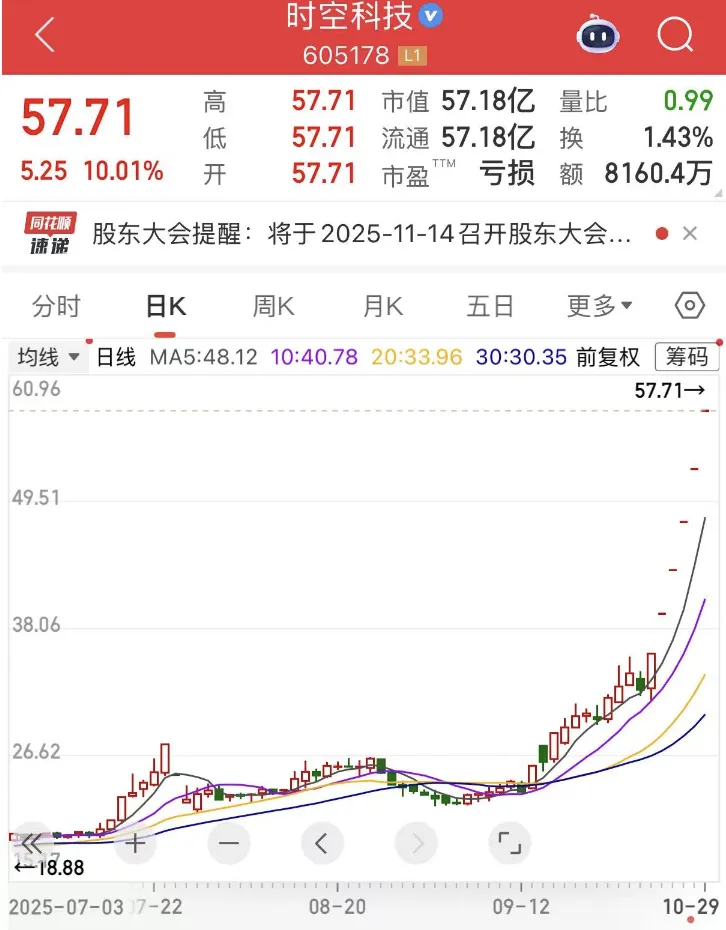Zoom in on the chart with the plus icon

134,843
